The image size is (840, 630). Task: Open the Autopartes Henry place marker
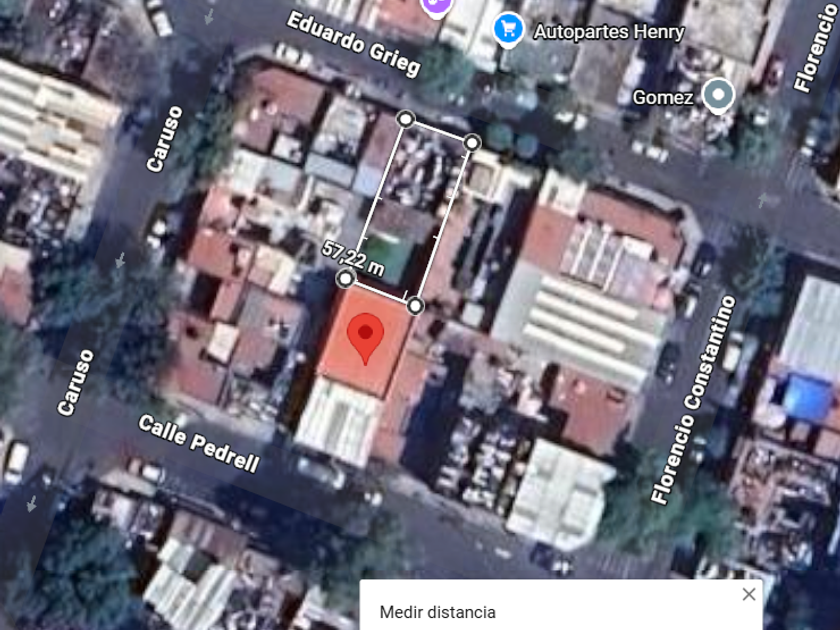pos(508,29)
